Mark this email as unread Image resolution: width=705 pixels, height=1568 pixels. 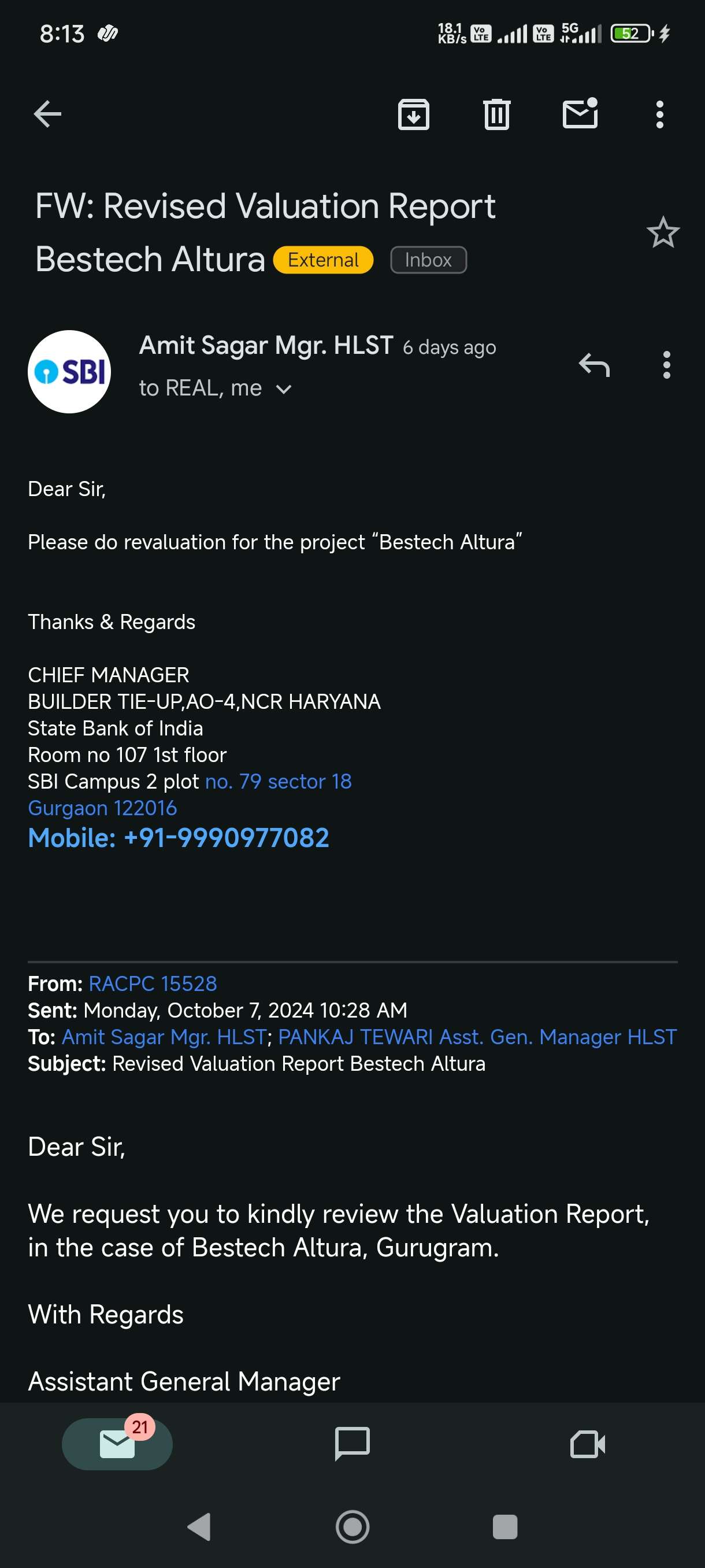click(580, 113)
